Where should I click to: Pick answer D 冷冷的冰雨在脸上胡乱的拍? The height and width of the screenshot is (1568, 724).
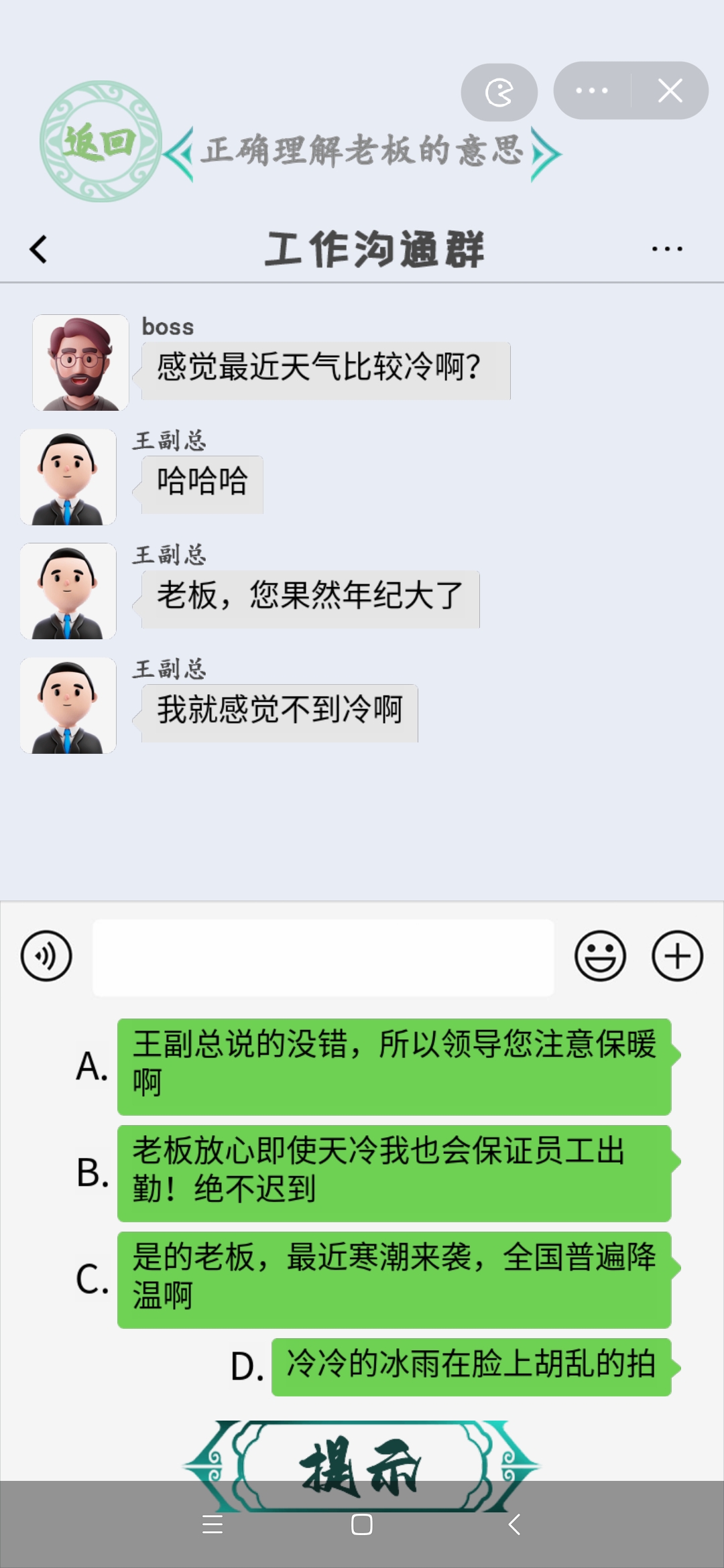click(471, 1367)
